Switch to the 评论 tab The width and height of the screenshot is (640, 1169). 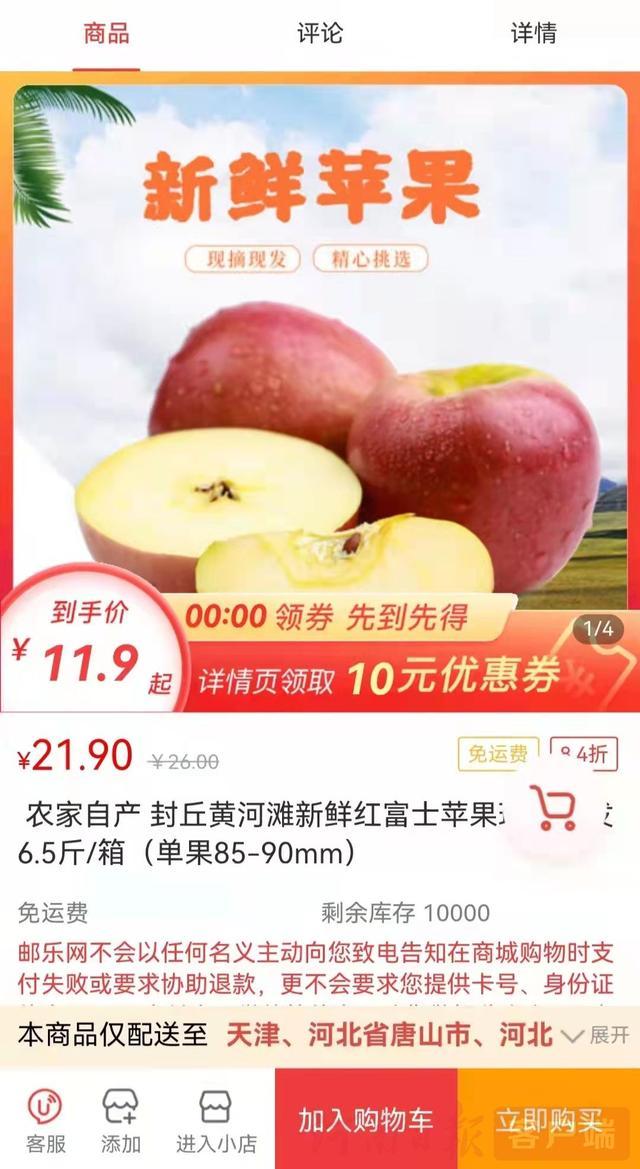[319, 34]
